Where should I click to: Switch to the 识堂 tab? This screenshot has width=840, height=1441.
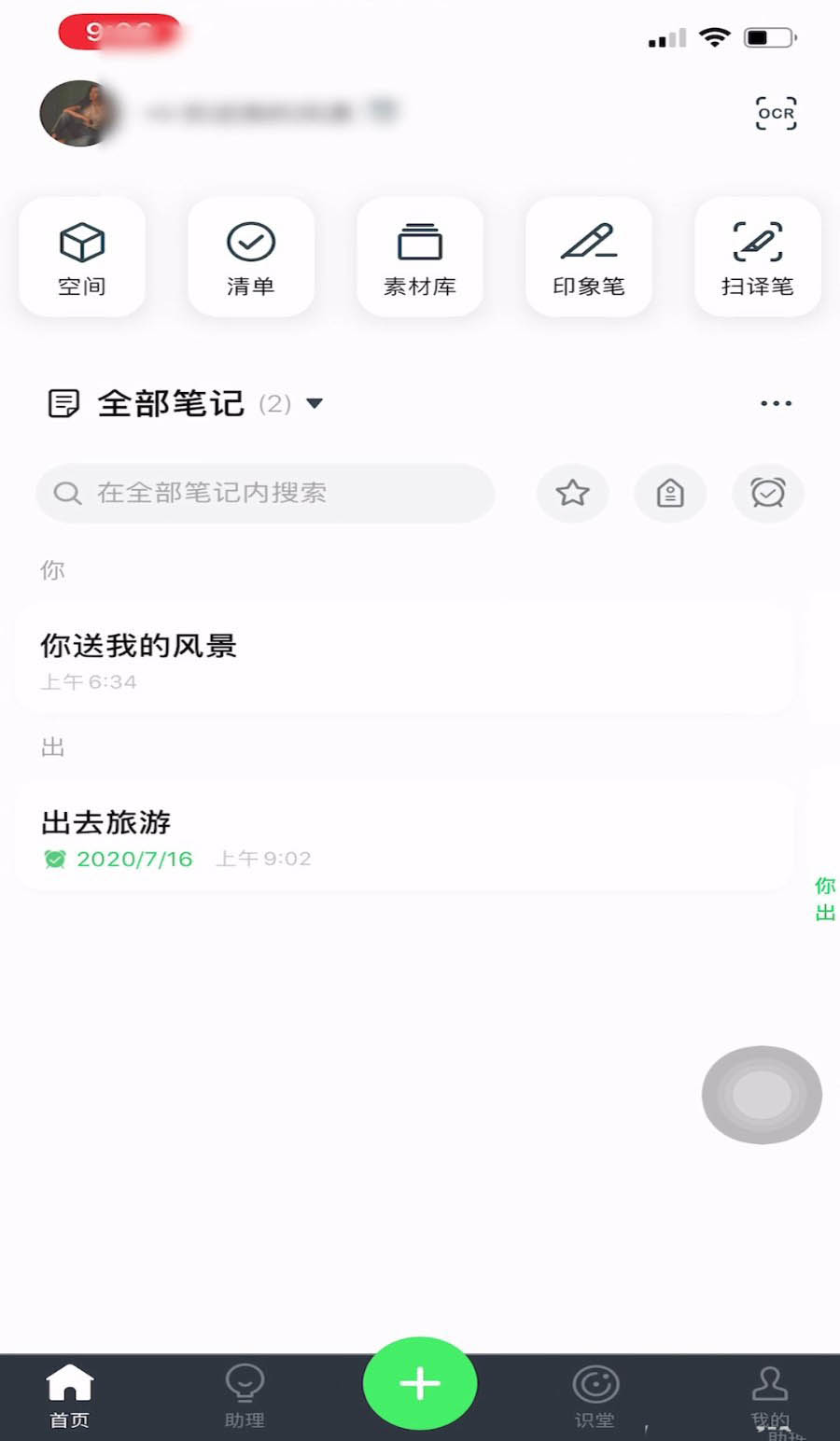pos(595,1395)
